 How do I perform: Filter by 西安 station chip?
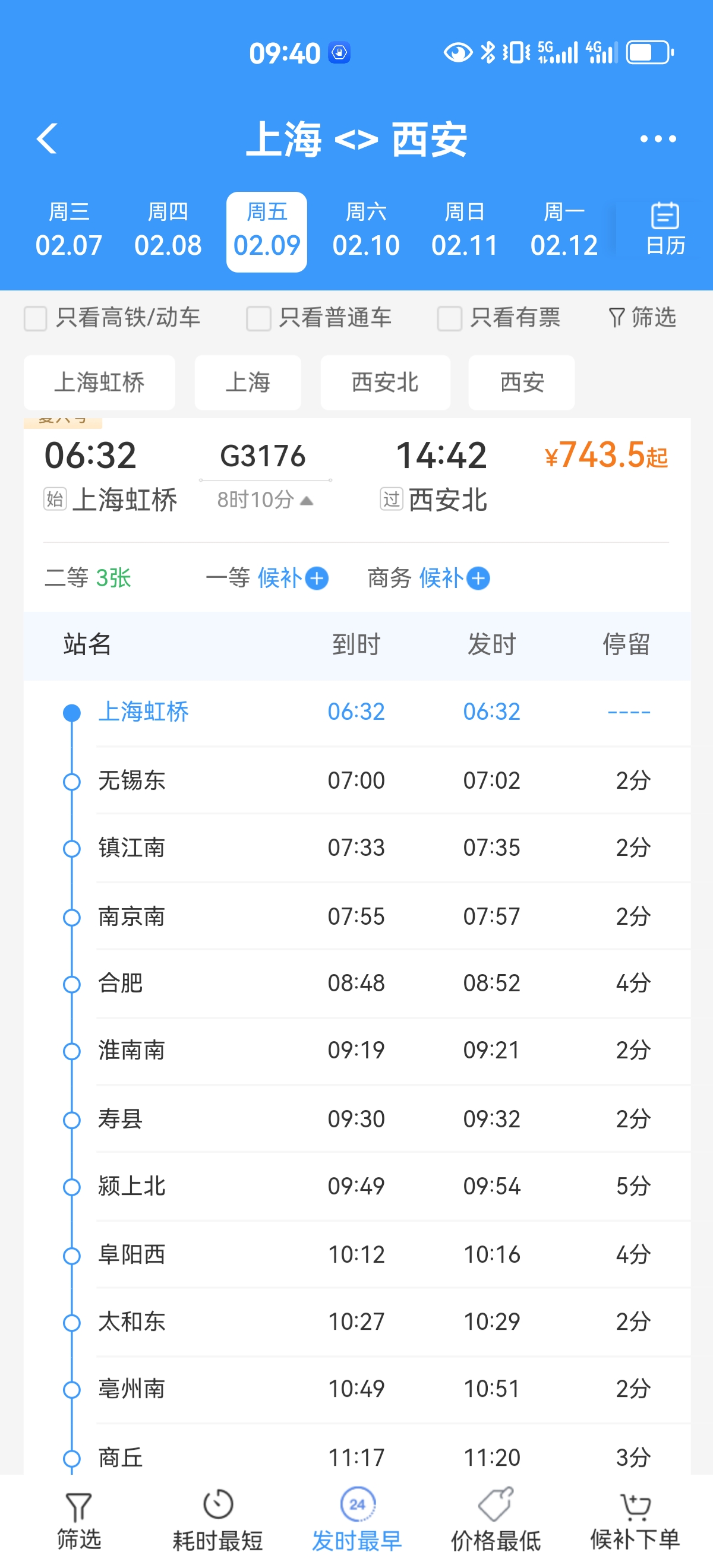click(521, 382)
